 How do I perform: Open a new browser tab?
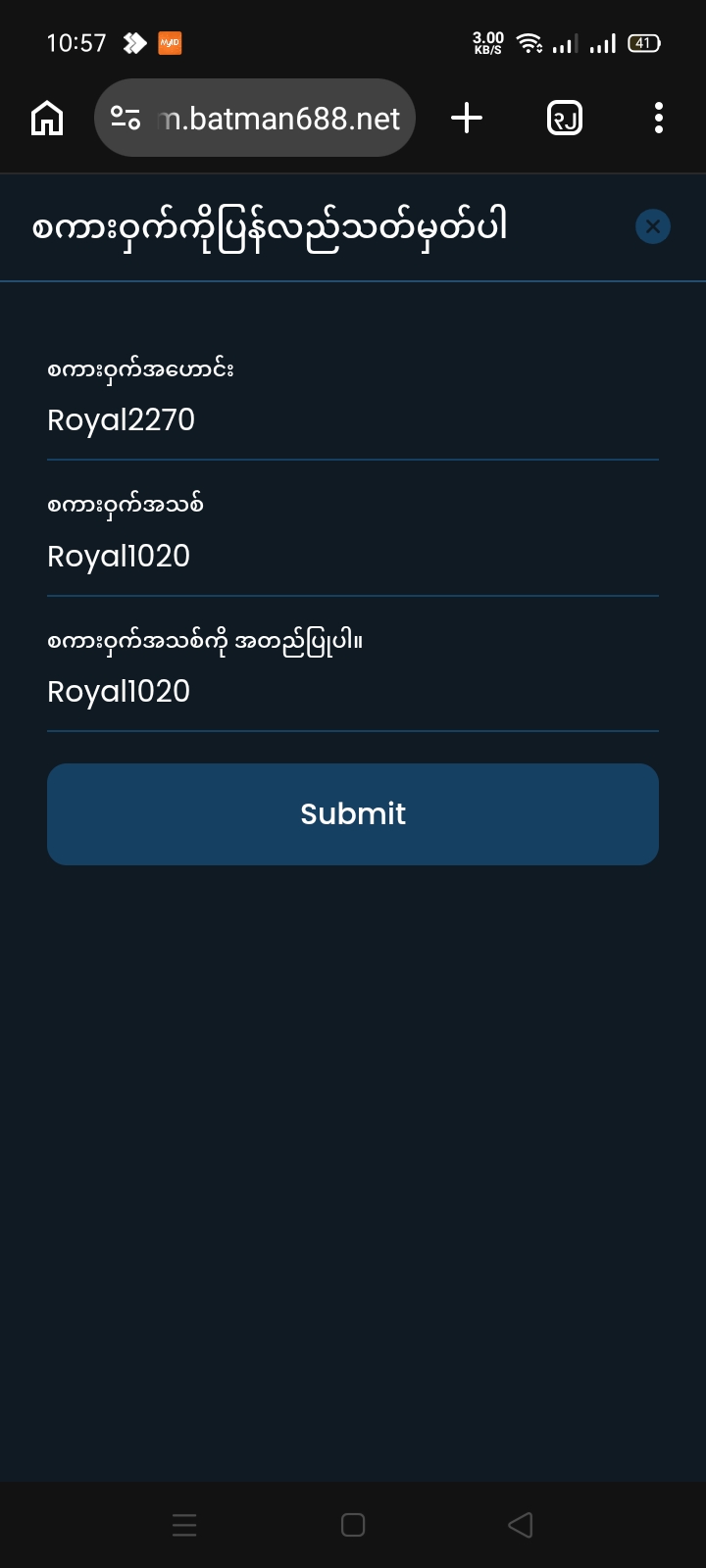pyautogui.click(x=467, y=119)
